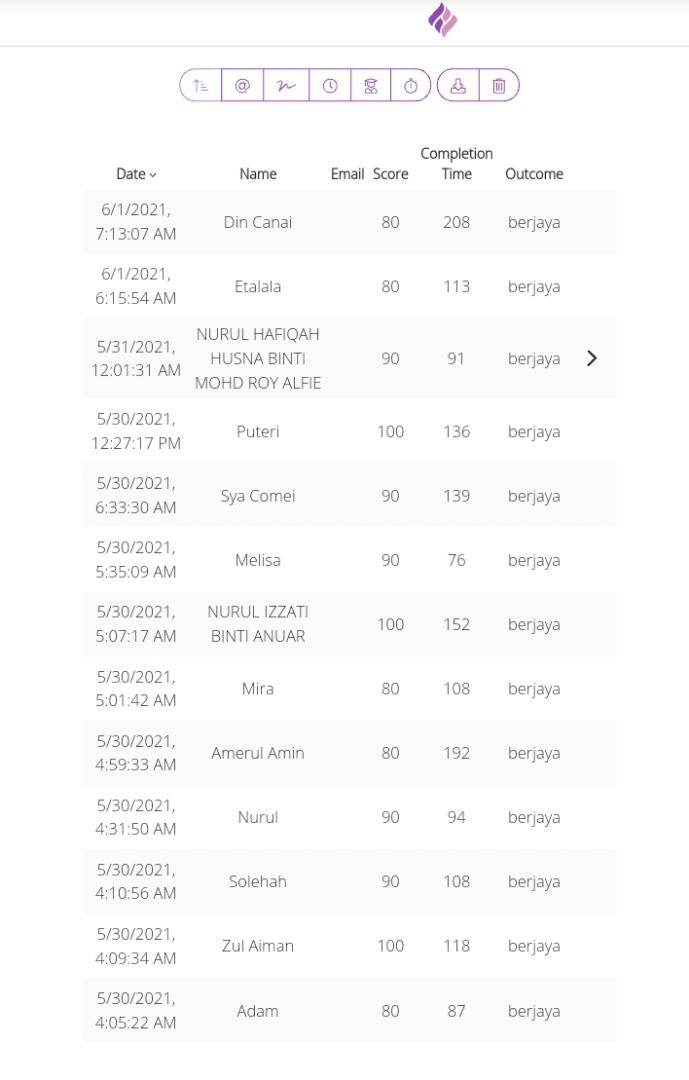This screenshot has width=689, height=1080.
Task: Open the chevron on NURUL HAFIQAH's row
Action: [x=592, y=358]
